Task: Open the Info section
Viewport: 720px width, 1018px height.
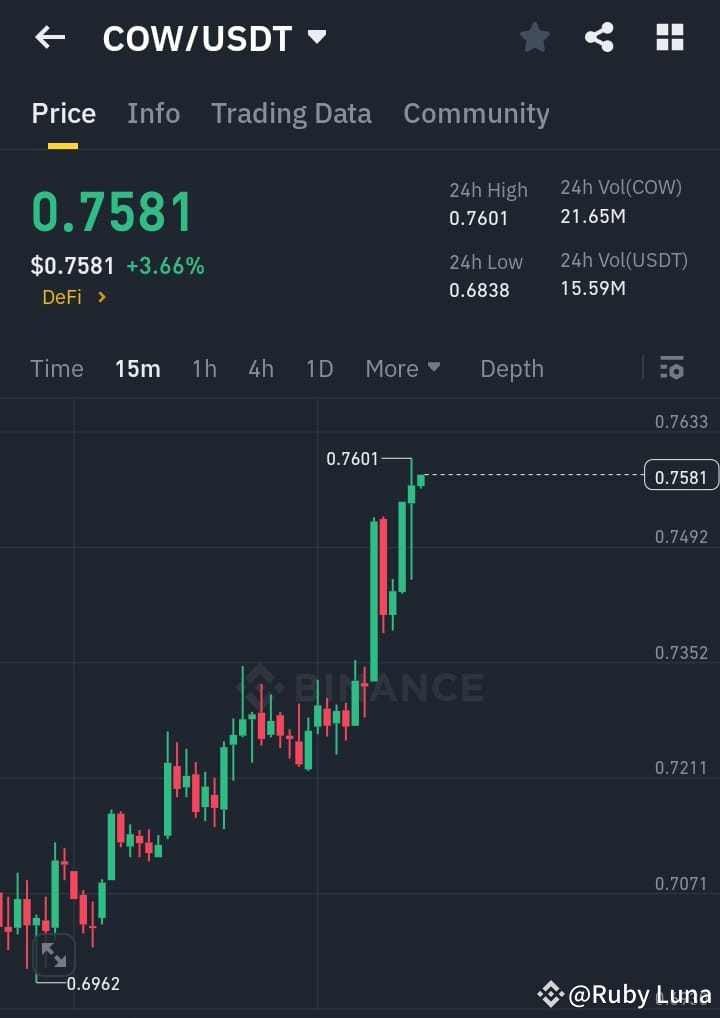Action: point(153,113)
